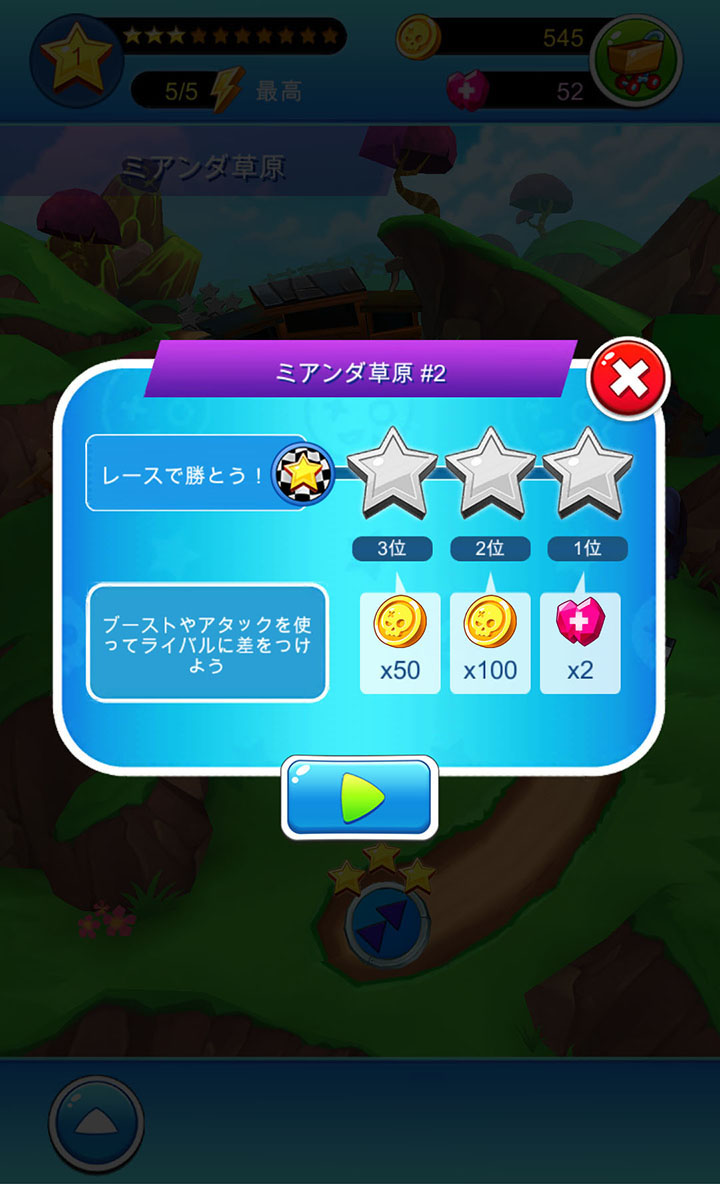Close the ミアンダ草原 #2 dialog
This screenshot has width=720, height=1184.
click(x=629, y=379)
